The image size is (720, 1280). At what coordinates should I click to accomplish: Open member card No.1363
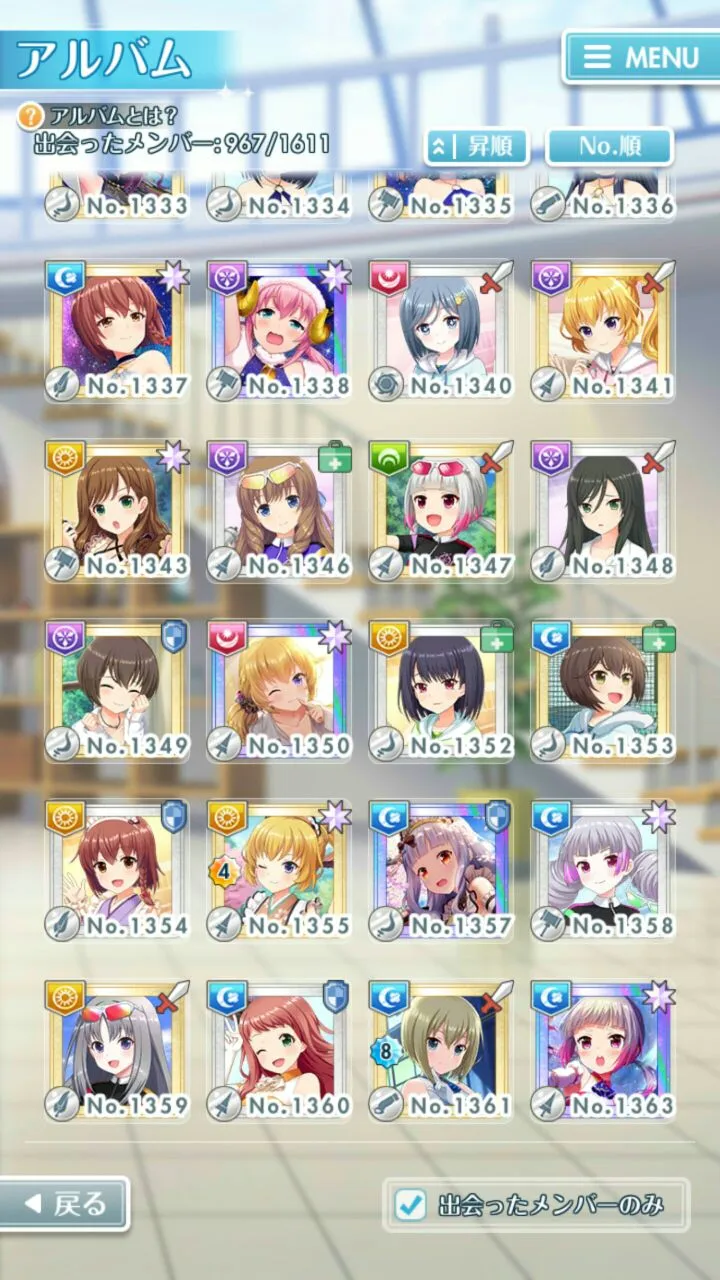tap(603, 1050)
